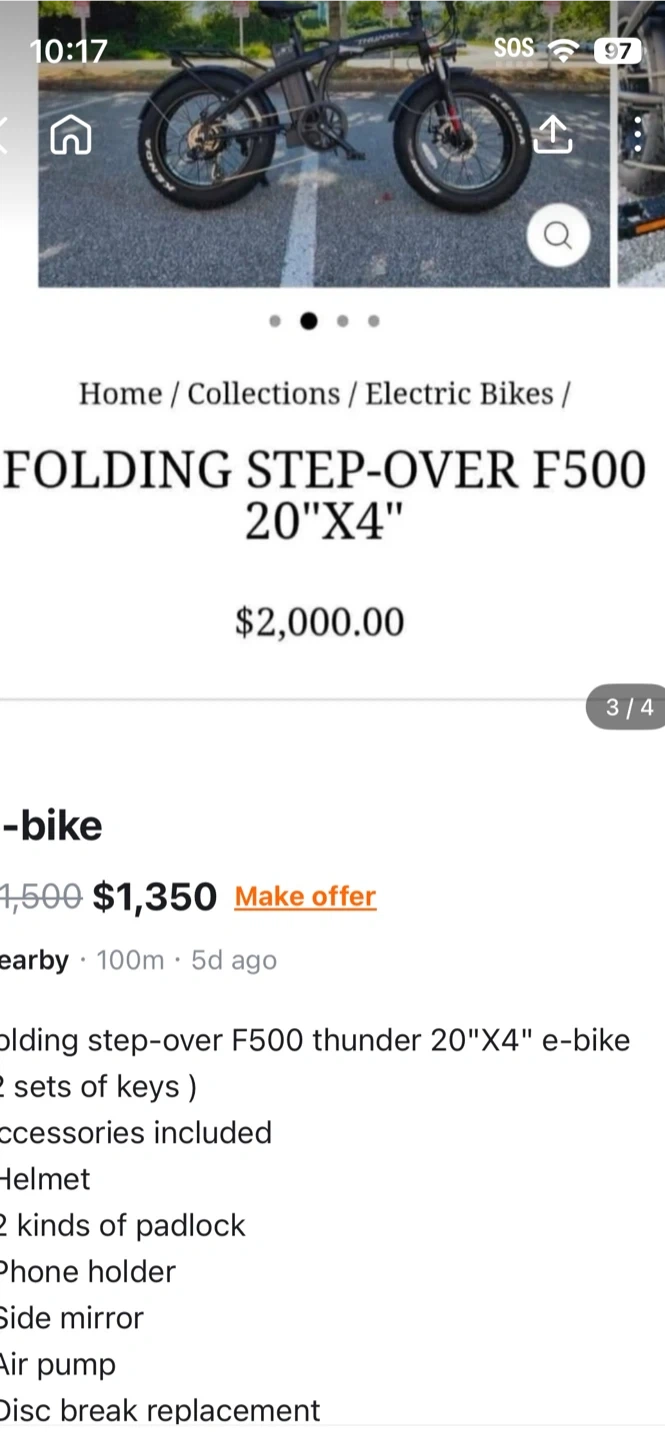Make an offer on the e-bike
Screen dimensions: 665x1440
pyautogui.click(x=305, y=897)
